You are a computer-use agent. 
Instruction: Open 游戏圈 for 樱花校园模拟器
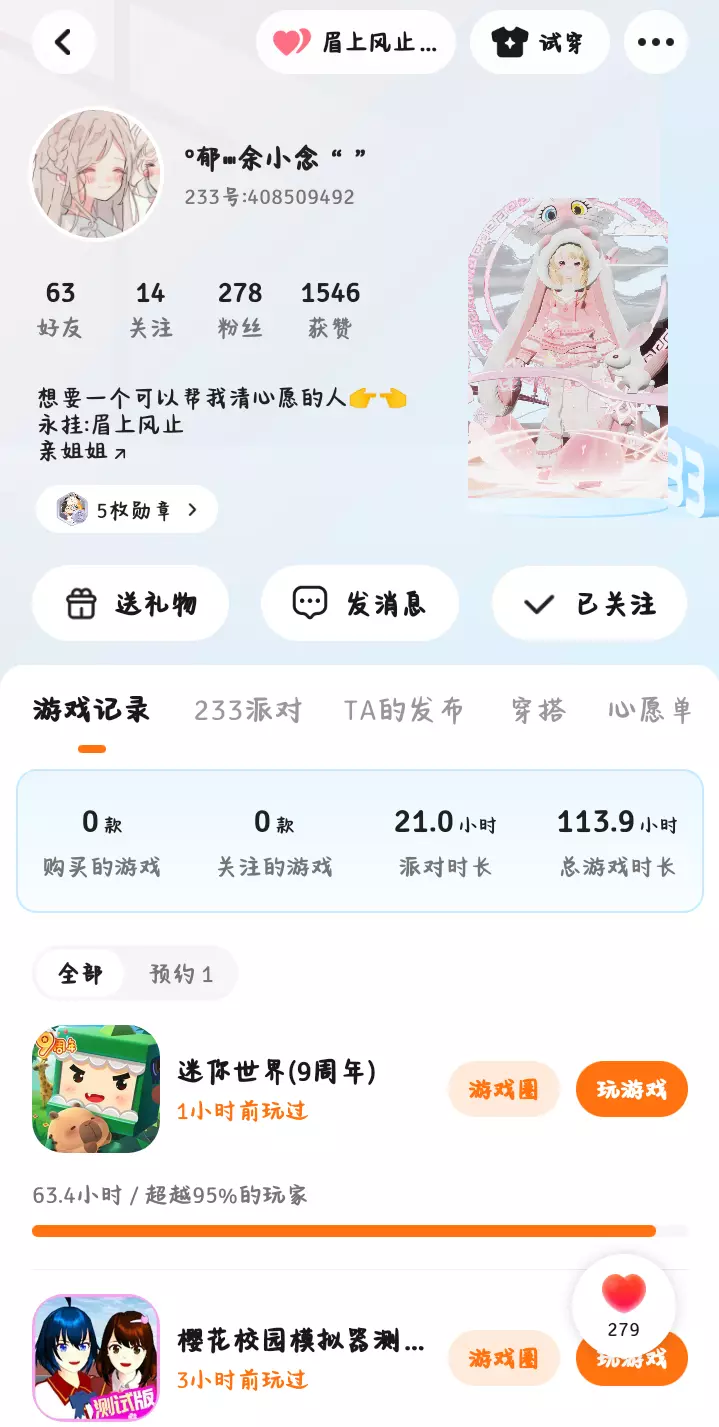[503, 1358]
